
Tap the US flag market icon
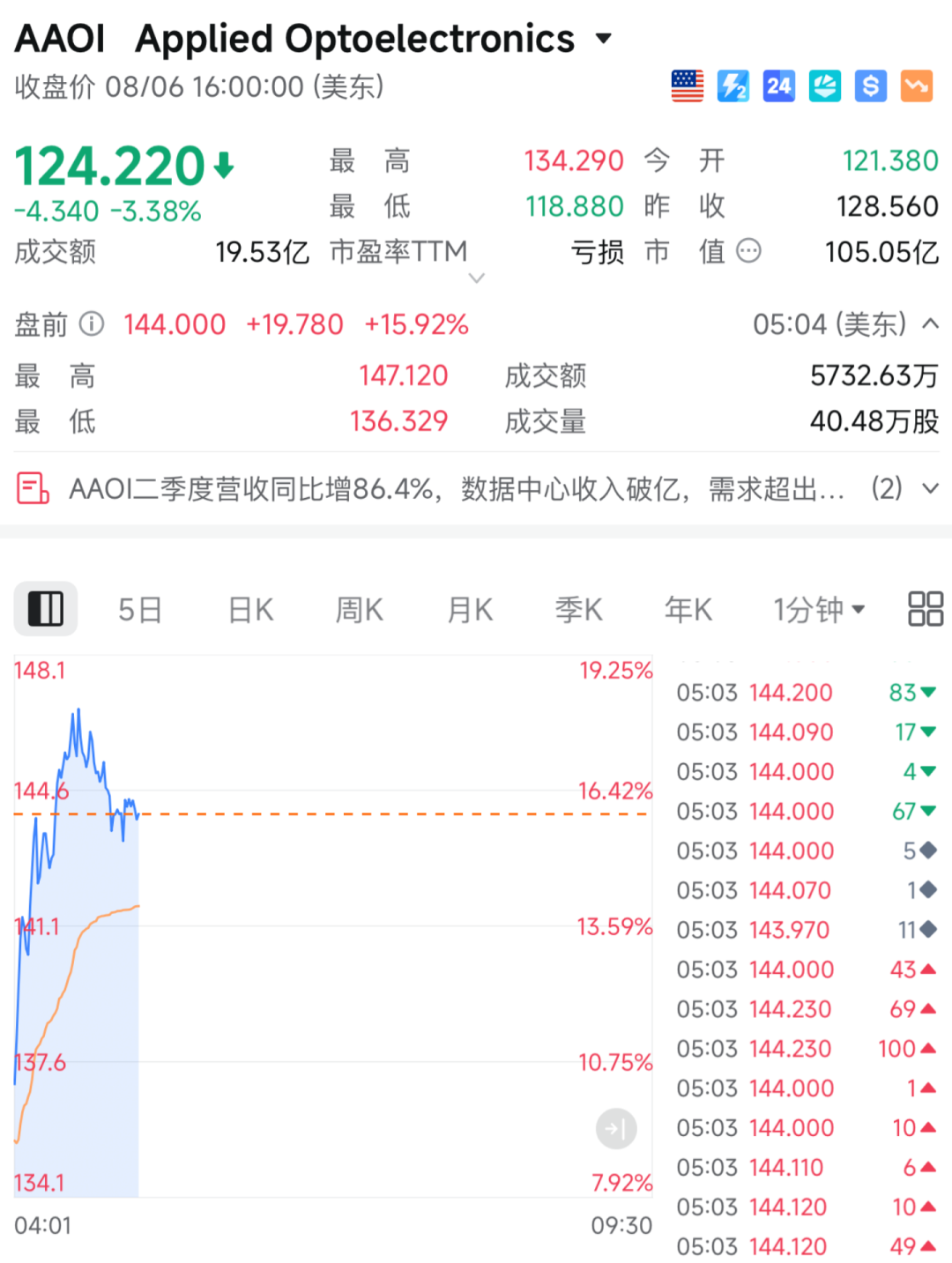(x=688, y=86)
